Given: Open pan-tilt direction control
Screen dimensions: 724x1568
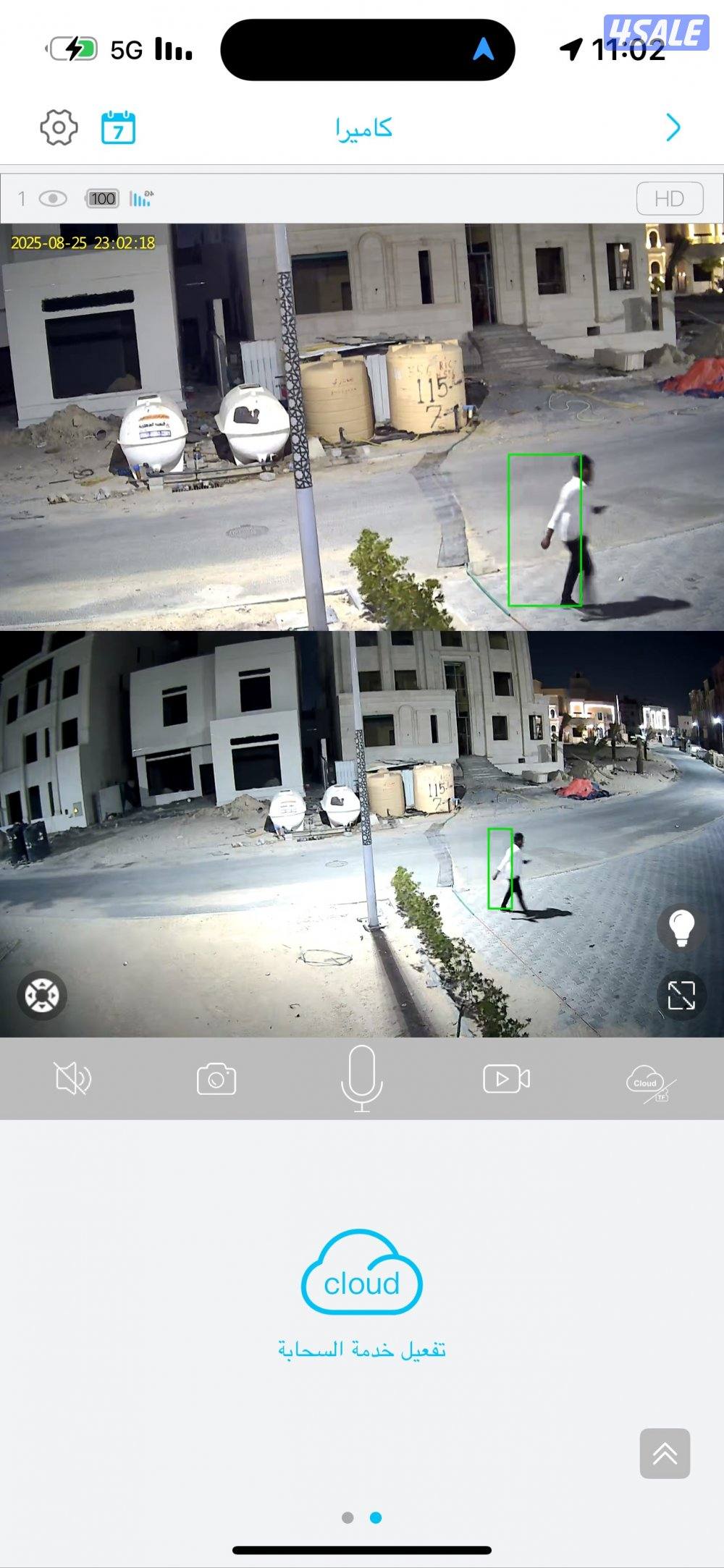Looking at the screenshot, I should 42,996.
